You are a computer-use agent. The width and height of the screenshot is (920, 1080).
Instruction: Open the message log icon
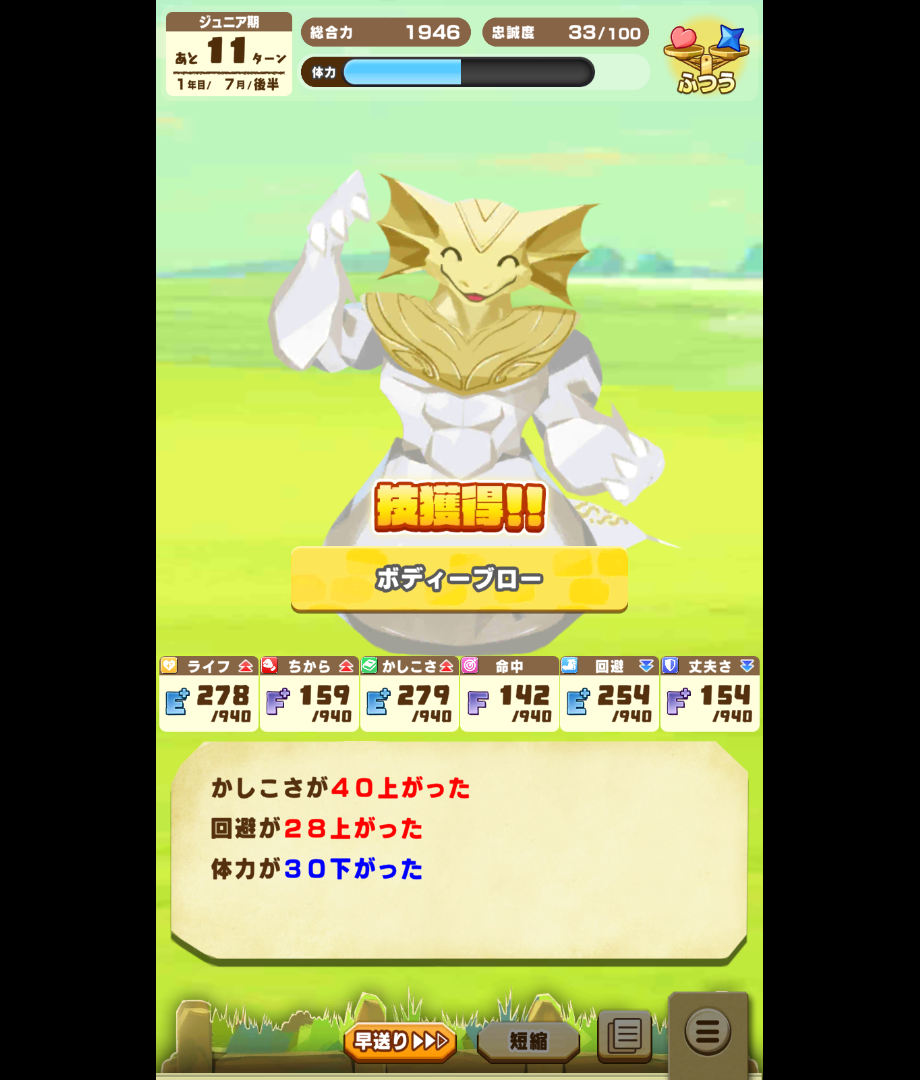624,1036
